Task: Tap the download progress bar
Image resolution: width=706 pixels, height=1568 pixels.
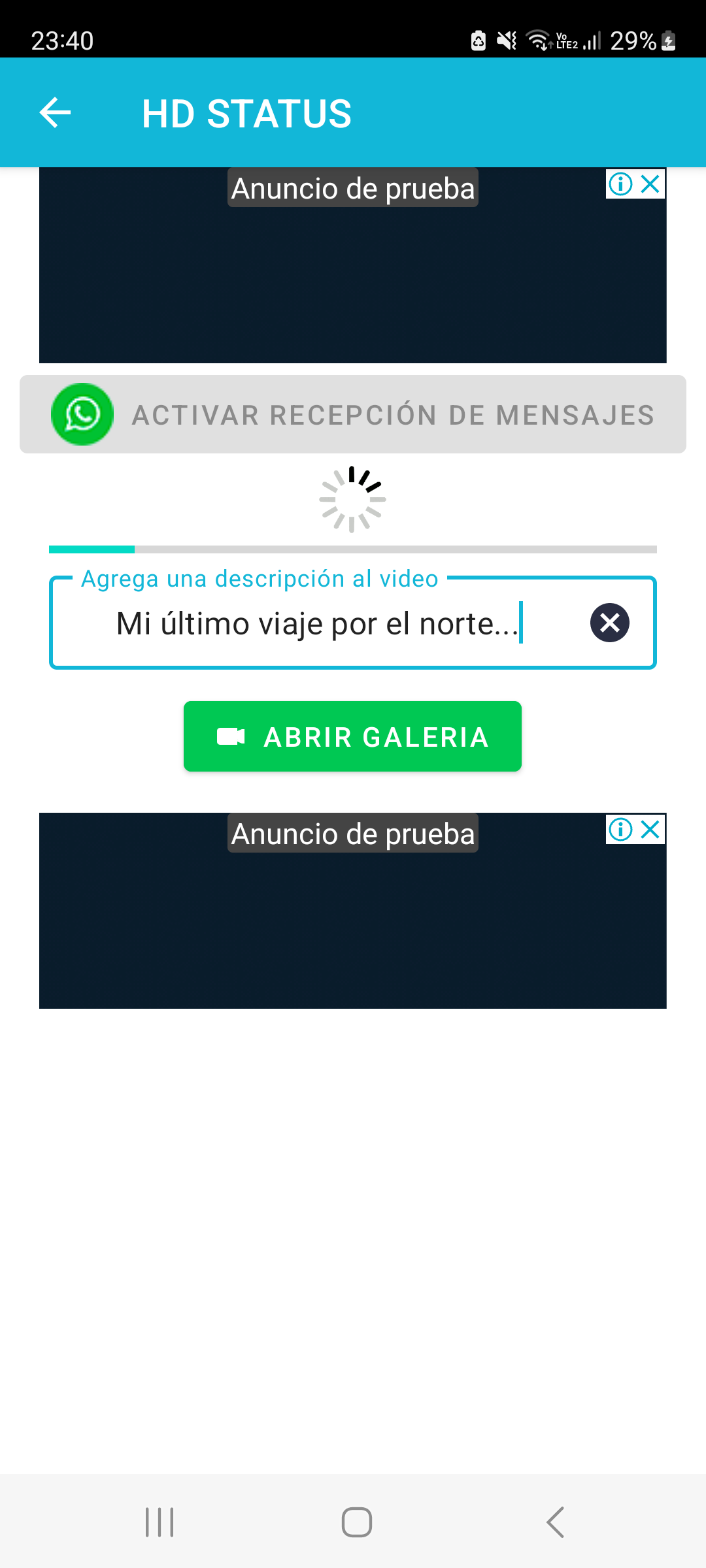Action: (353, 549)
